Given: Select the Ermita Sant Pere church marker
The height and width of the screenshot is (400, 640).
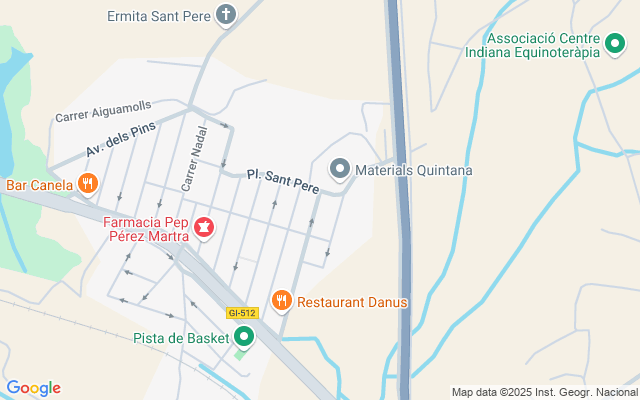Looking at the screenshot, I should 227,16.
